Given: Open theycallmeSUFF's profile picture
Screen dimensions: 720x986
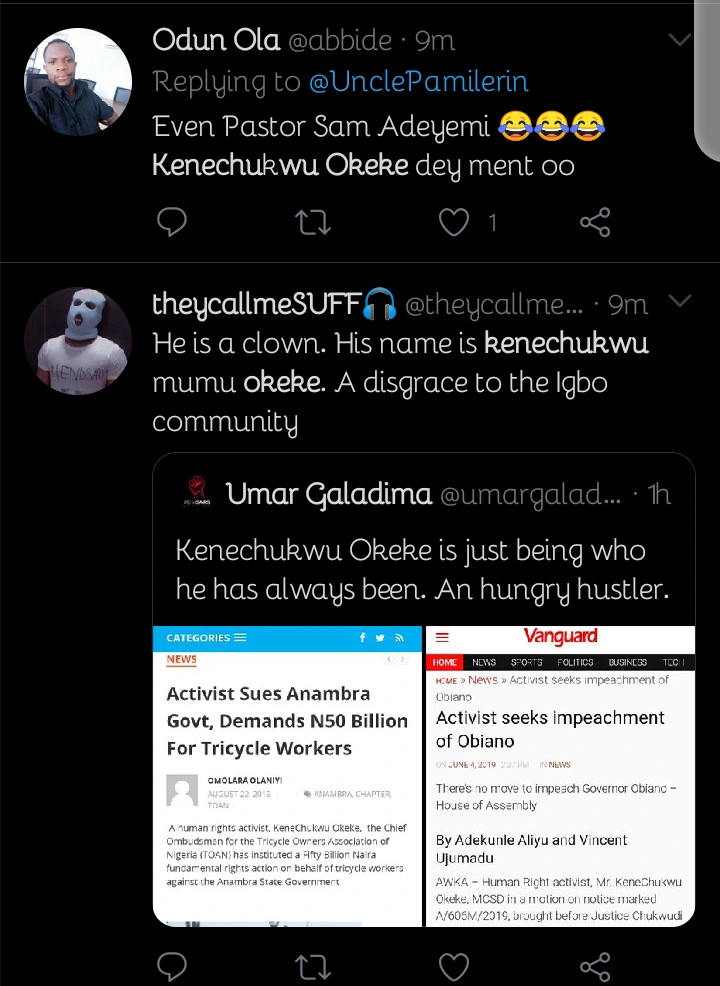Looking at the screenshot, I should pyautogui.click(x=78, y=341).
